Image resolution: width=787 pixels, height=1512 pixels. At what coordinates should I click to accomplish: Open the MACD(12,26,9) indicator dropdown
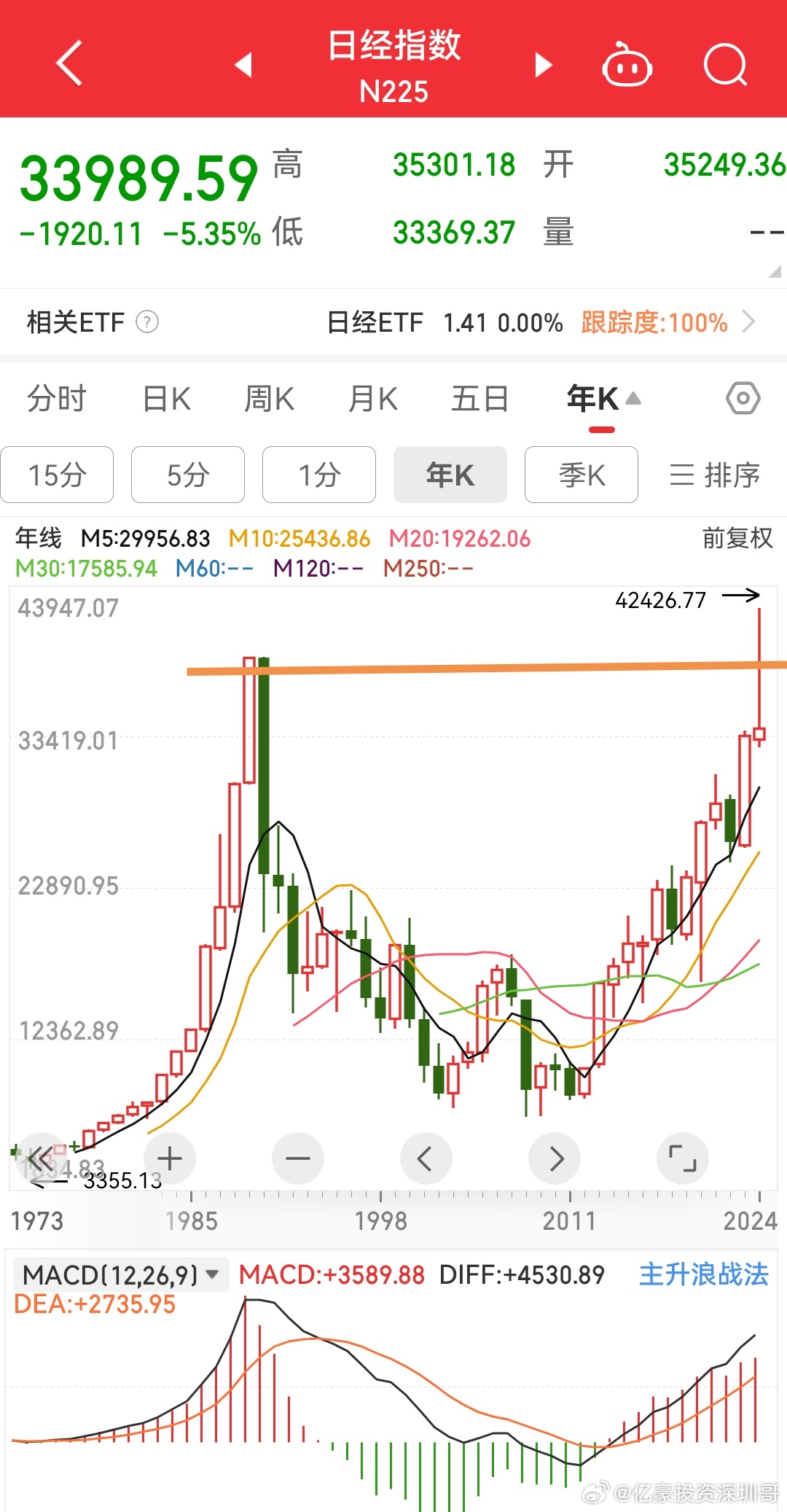[120, 1275]
